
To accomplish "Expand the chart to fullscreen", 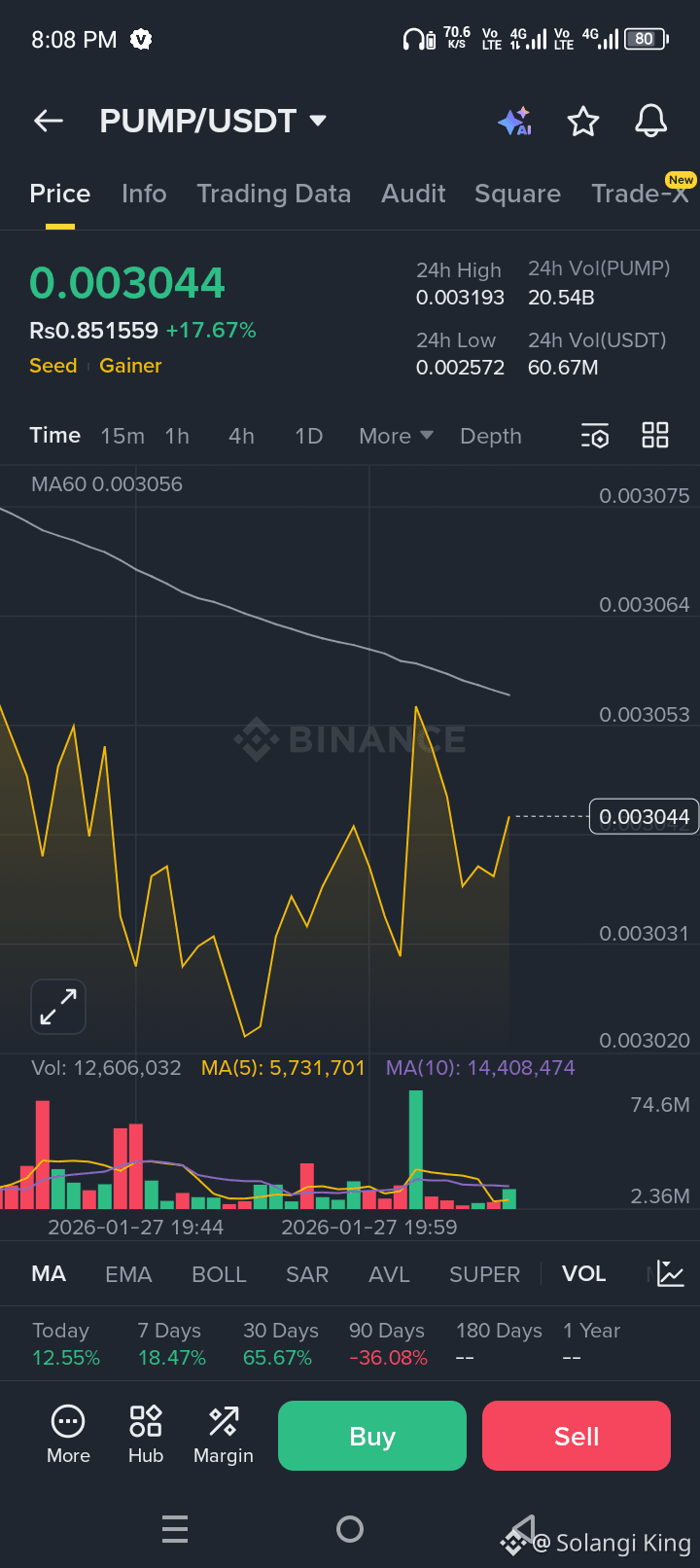I will [58, 1007].
